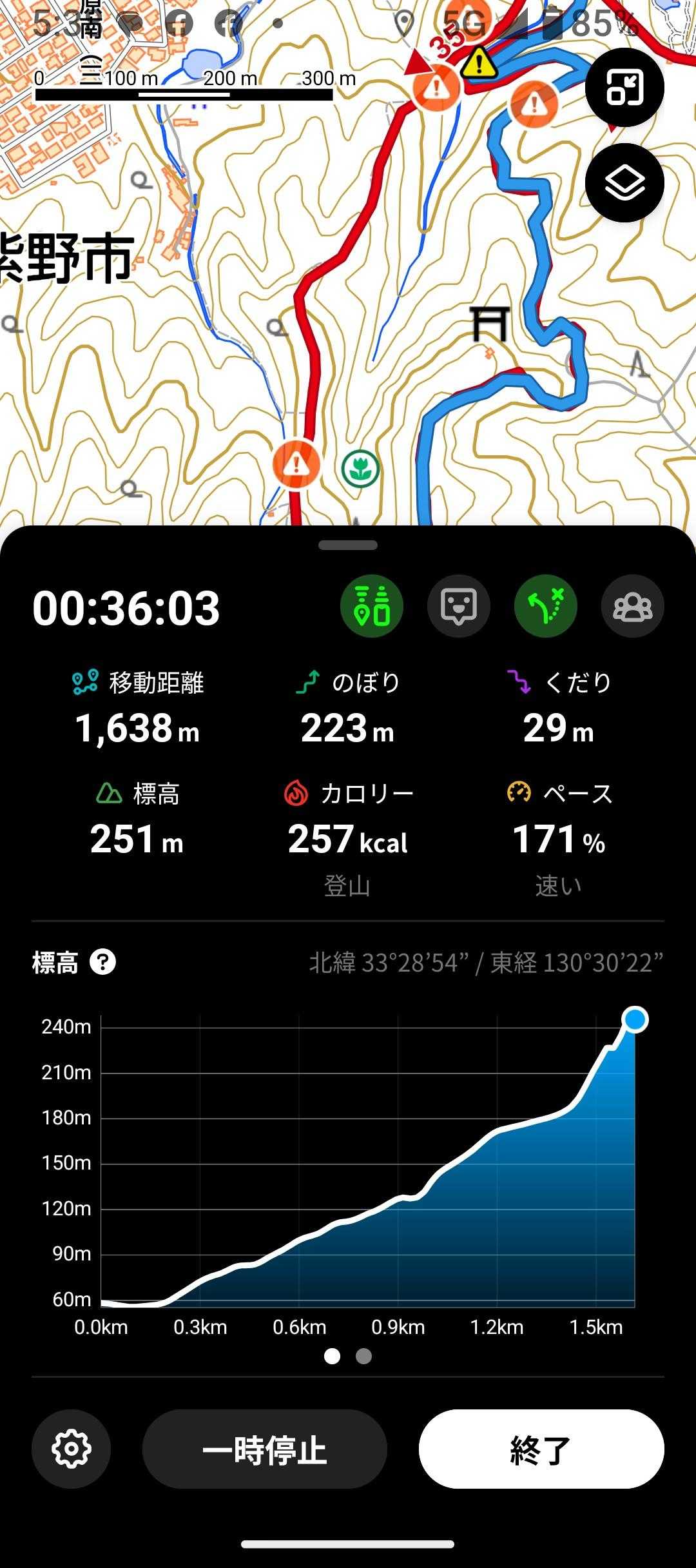This screenshot has height=1568, width=696.
Task: Tap the panel drag handle
Action: (348, 545)
